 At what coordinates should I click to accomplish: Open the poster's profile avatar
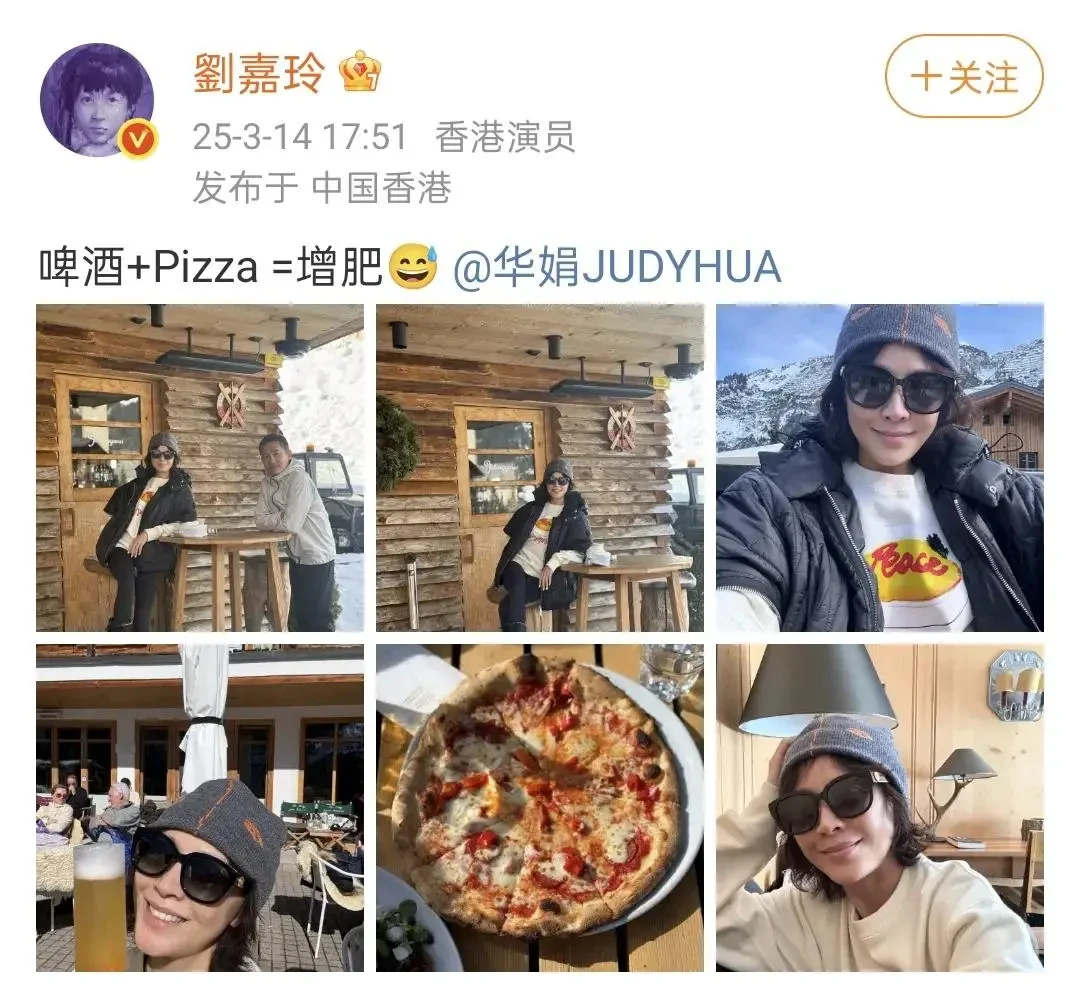tap(97, 100)
